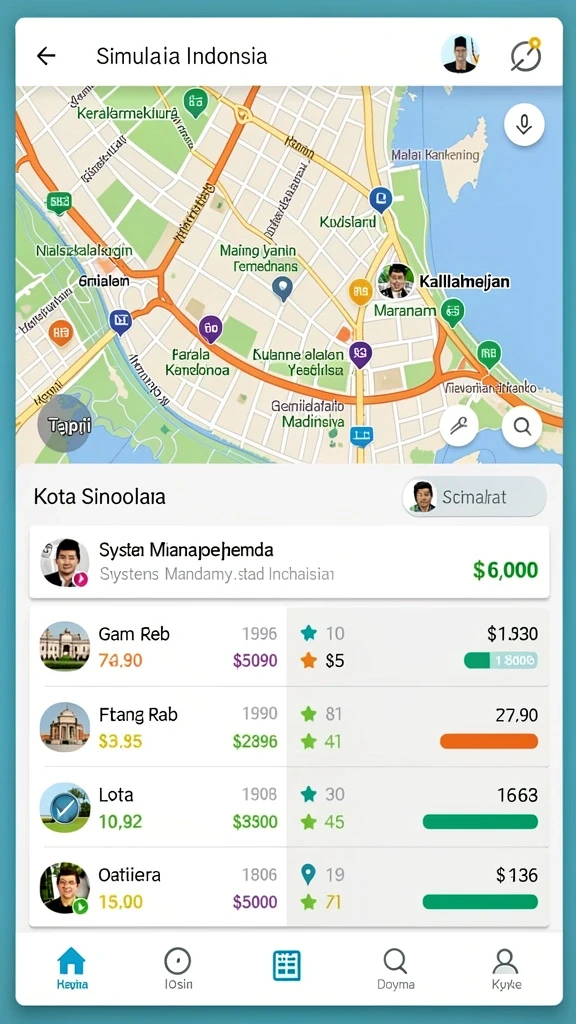
Task: Select the Scmalrat chip
Action: click(474, 497)
